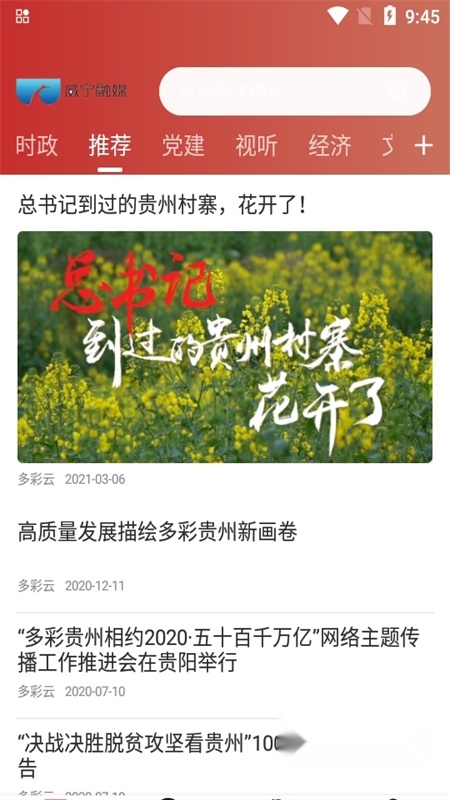Open the 决战决胜脱贫攻坚看贵州 article
450x800 pixels.
[163, 757]
